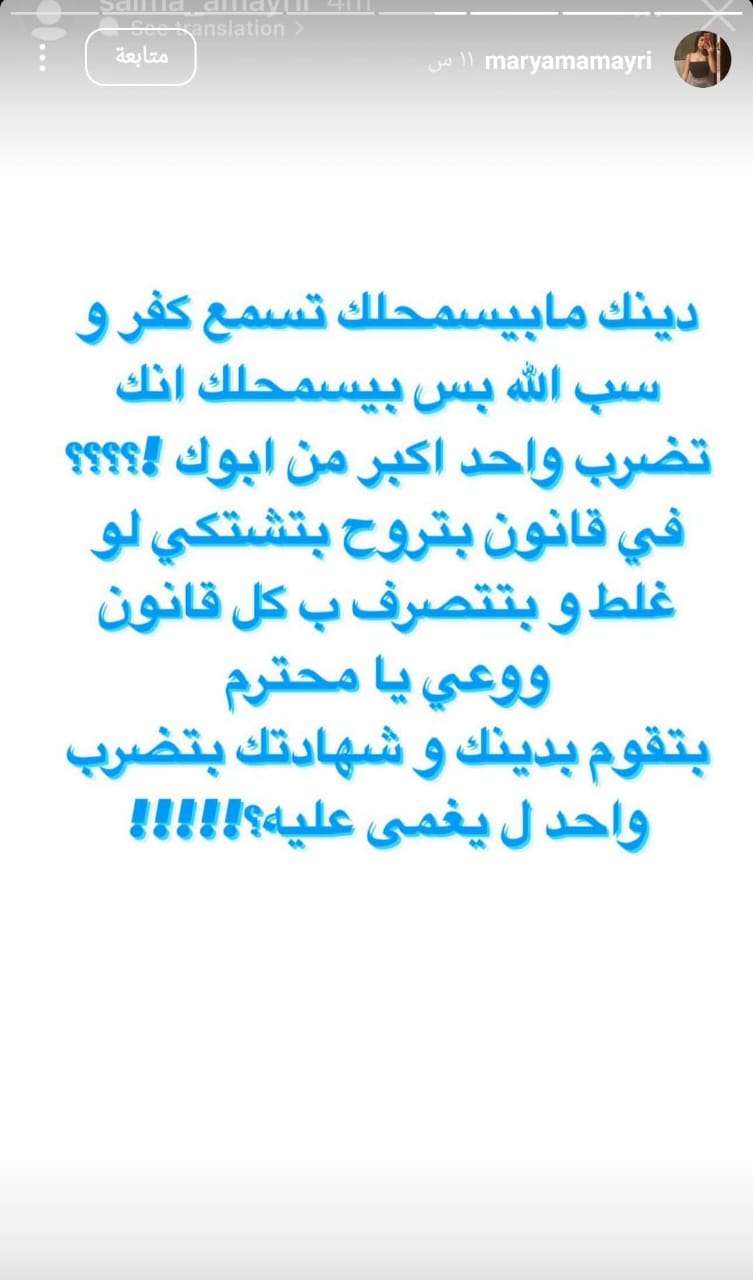Open the three-dot story options menu
The image size is (753, 1280).
(x=43, y=57)
